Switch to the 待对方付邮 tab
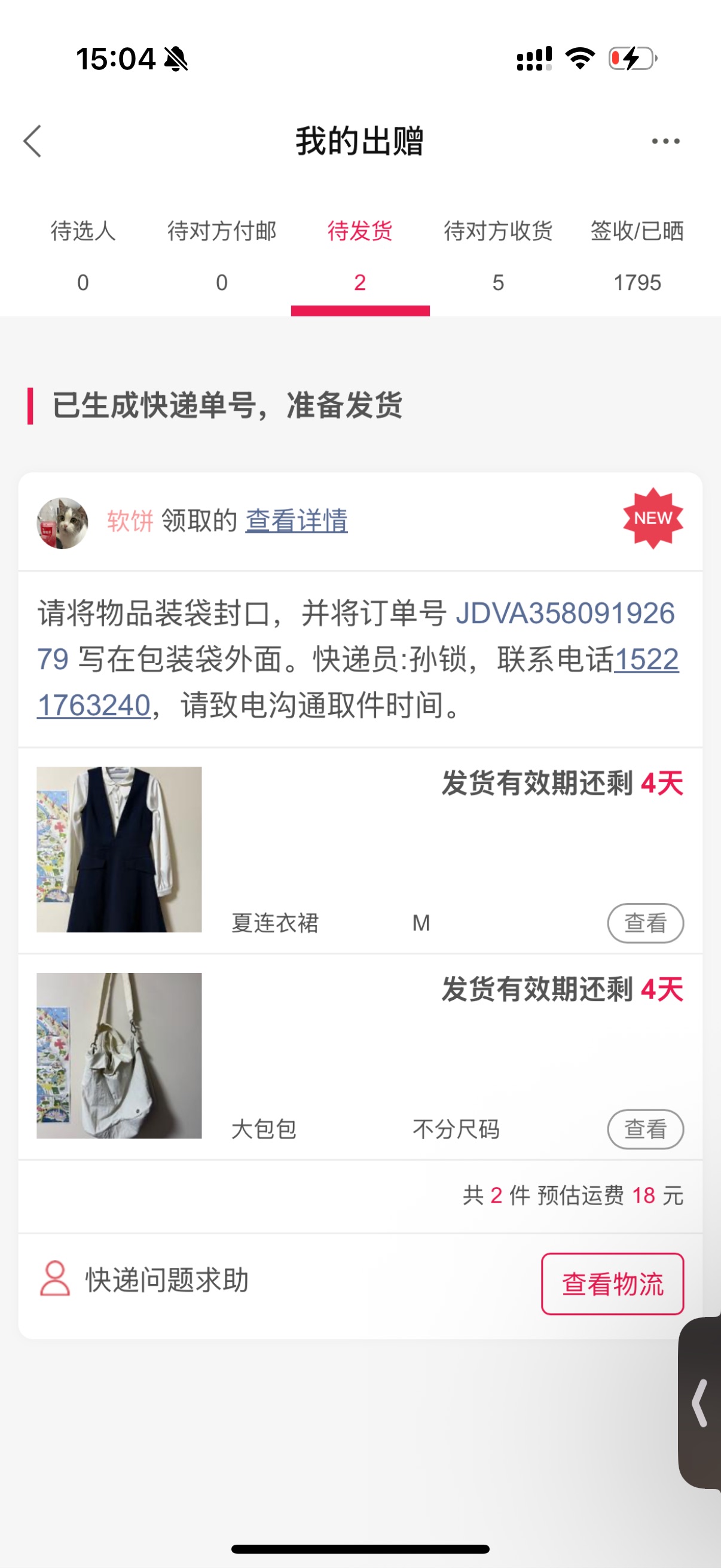Viewport: 721px width, 1568px height. [222, 257]
